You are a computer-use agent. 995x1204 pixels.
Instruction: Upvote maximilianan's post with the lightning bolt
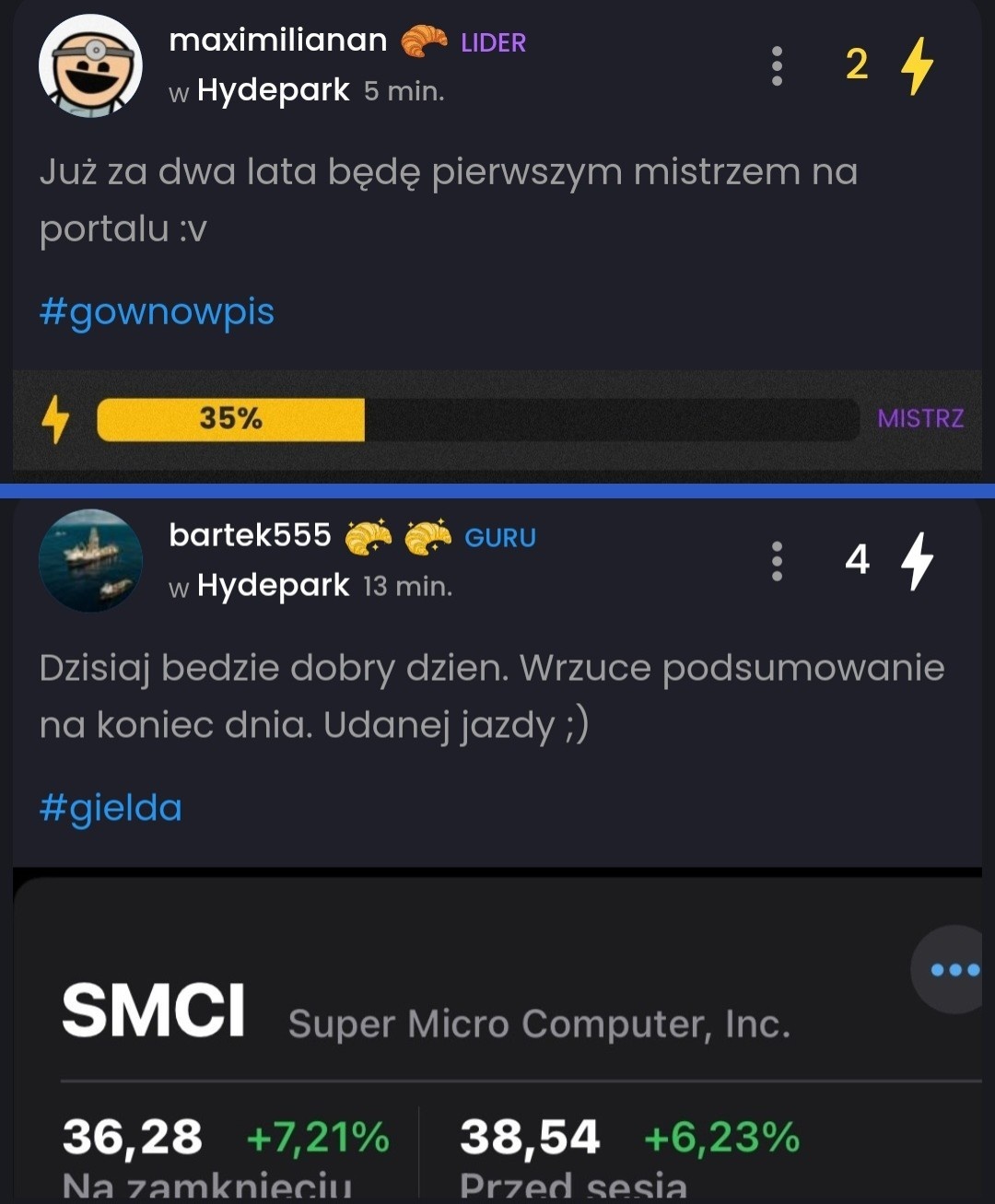click(917, 65)
